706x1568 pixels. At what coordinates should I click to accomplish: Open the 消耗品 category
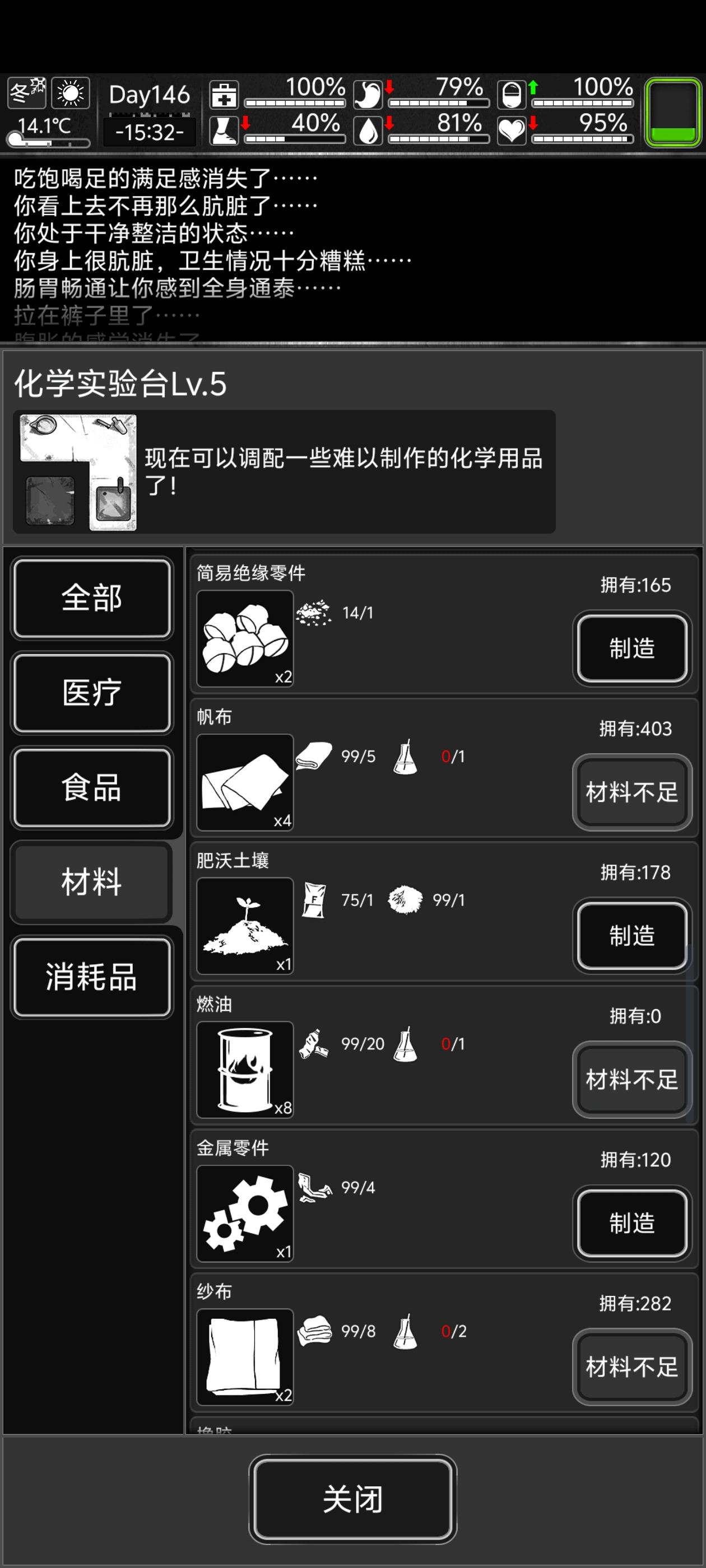92,977
